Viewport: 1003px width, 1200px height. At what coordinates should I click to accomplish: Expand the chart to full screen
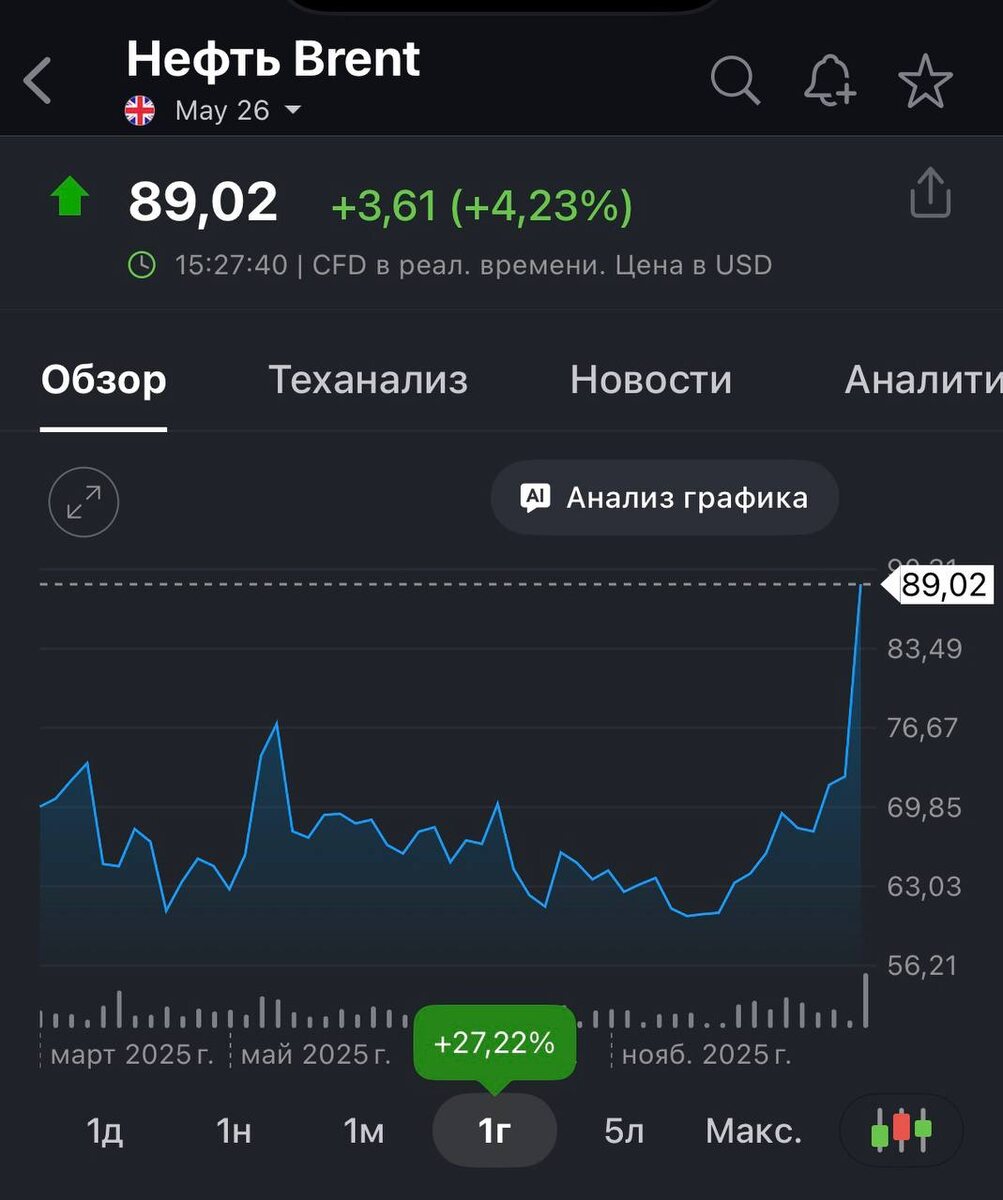tap(84, 502)
